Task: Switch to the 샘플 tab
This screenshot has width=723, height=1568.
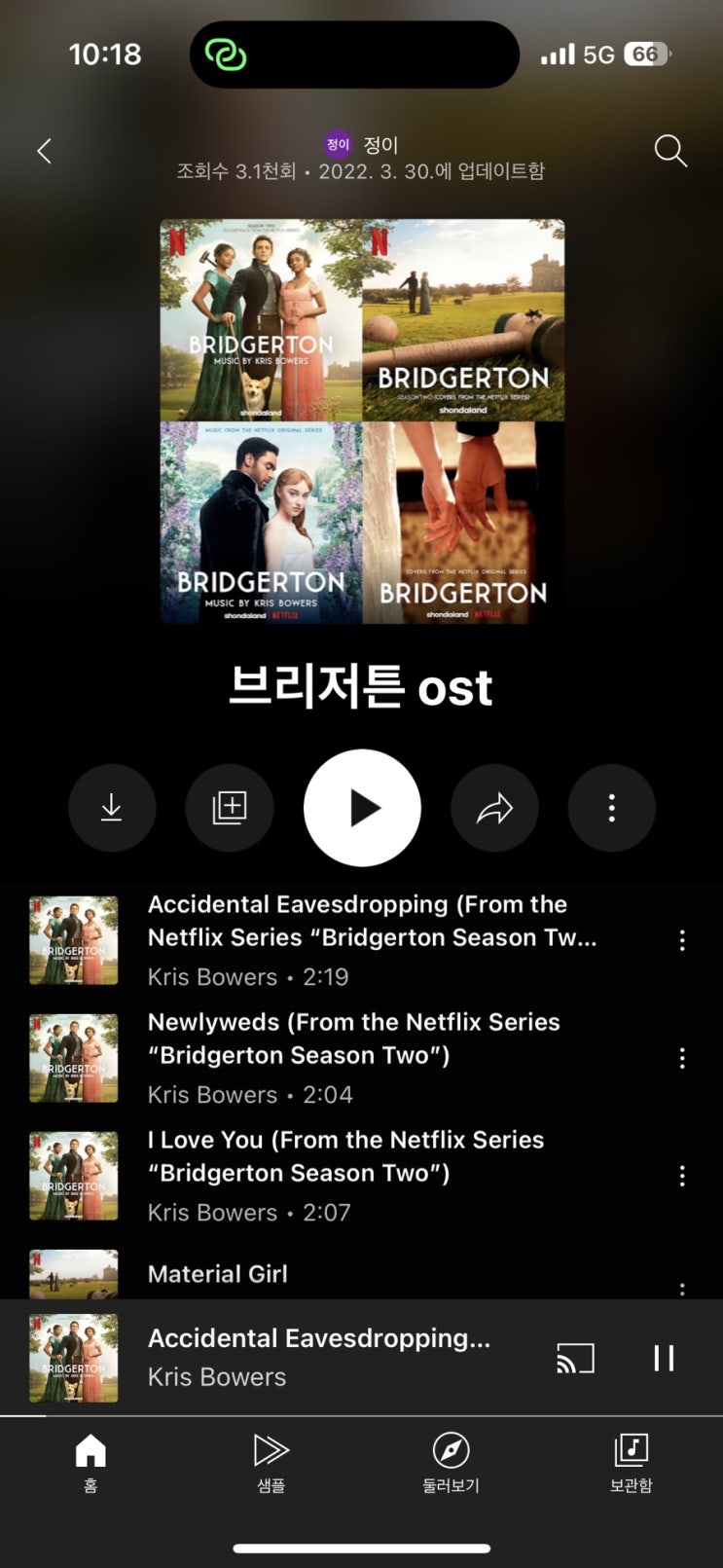Action: pyautogui.click(x=271, y=1462)
